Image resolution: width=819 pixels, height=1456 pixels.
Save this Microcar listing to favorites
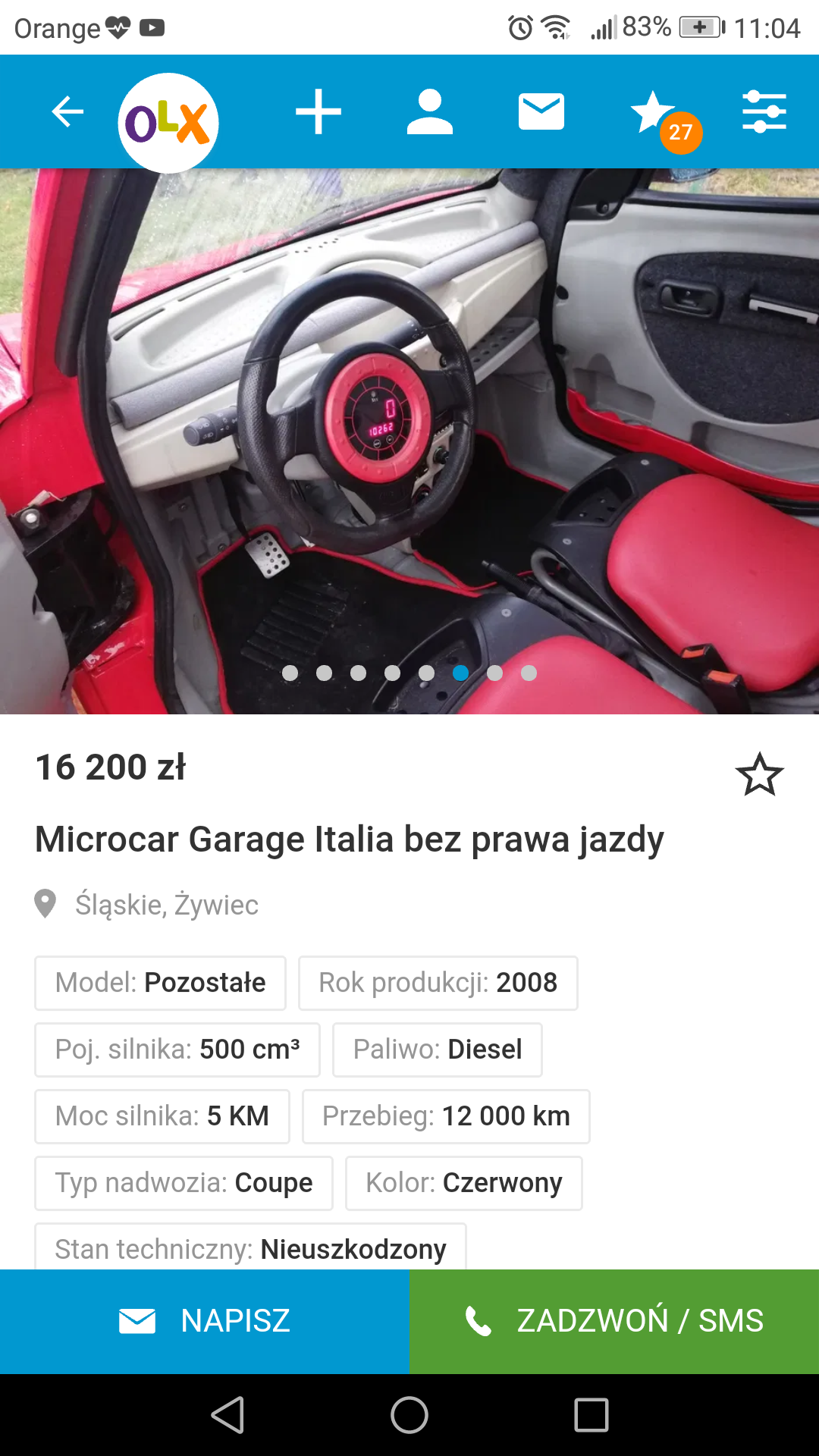759,774
